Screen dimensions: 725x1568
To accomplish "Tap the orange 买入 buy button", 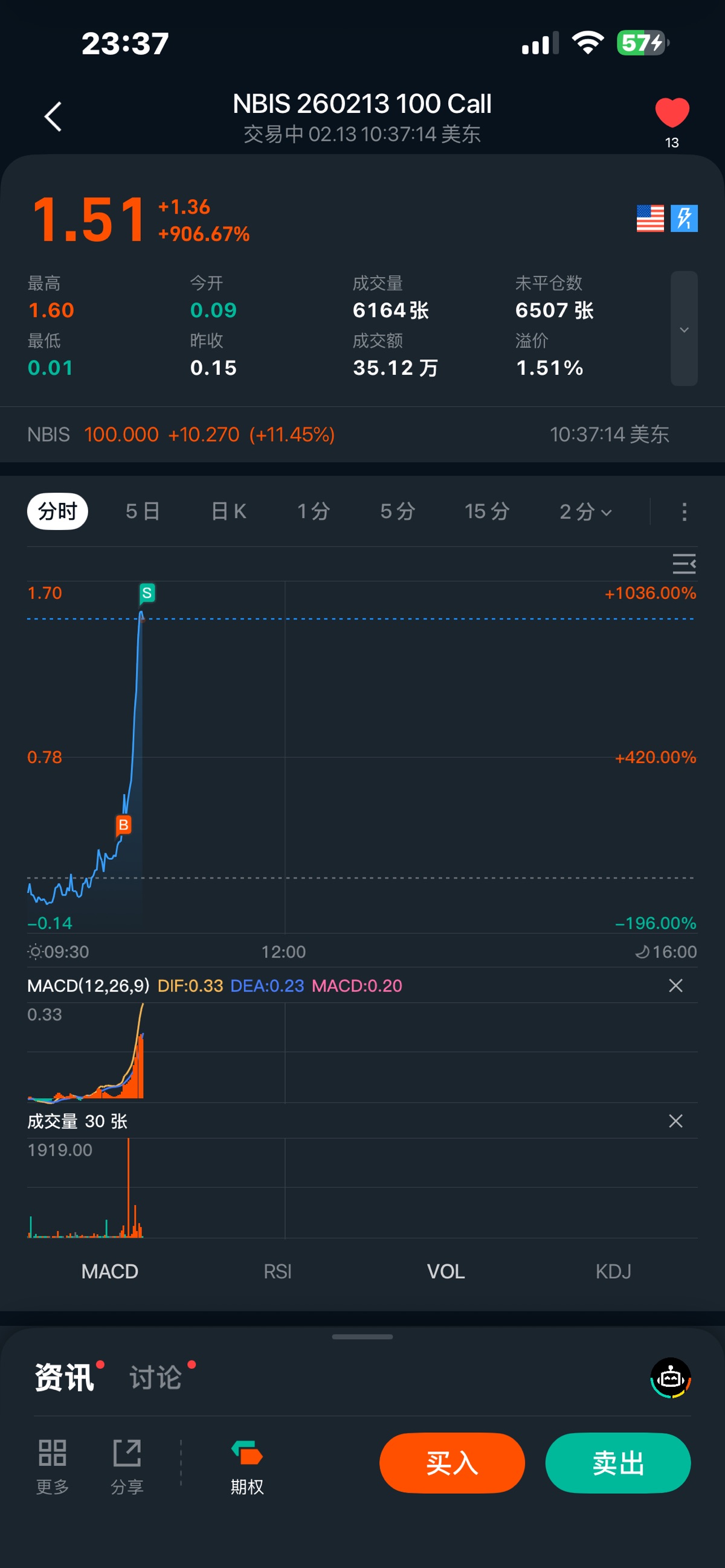I will point(451,1463).
